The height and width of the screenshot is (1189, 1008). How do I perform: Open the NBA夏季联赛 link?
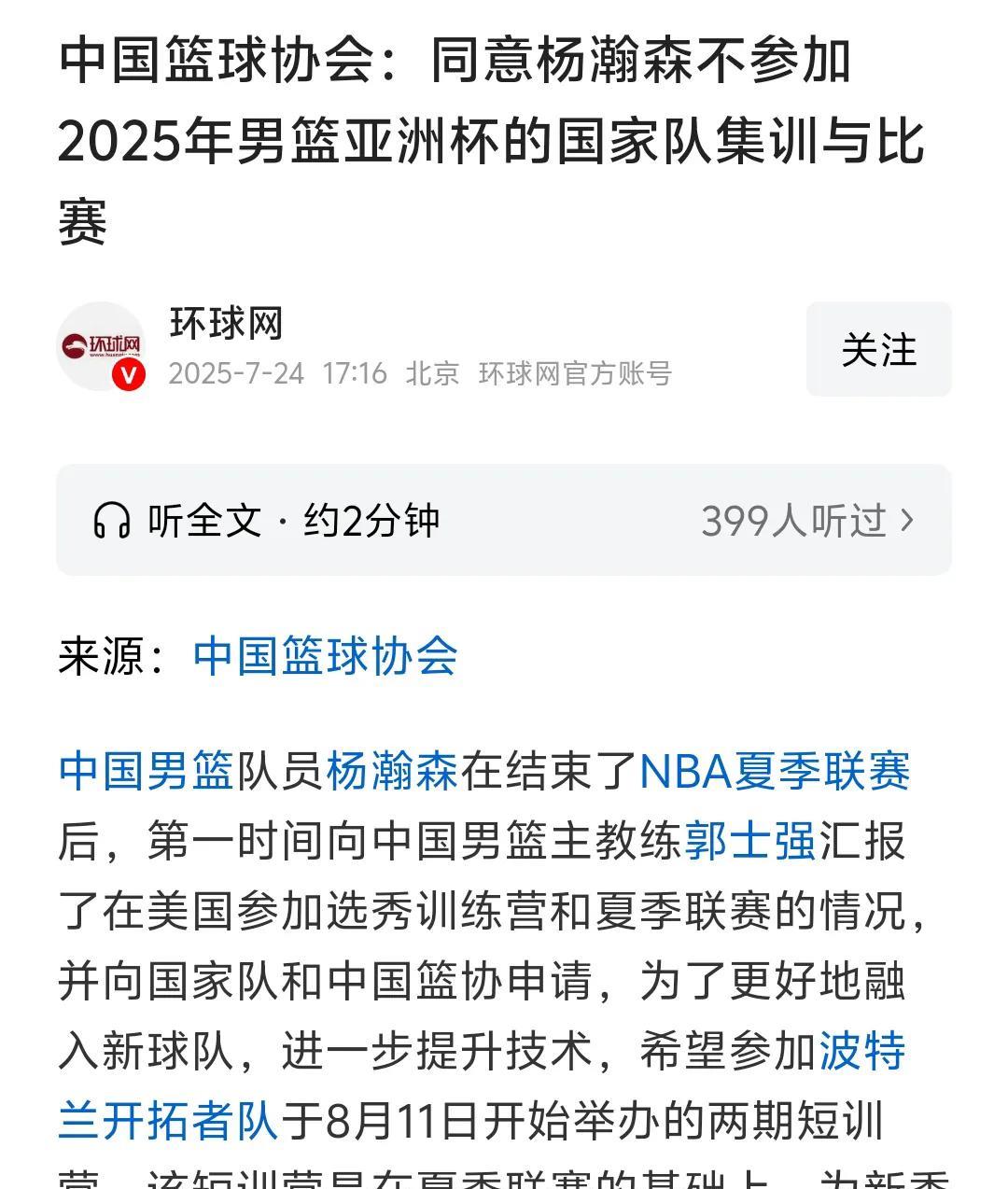click(x=775, y=772)
